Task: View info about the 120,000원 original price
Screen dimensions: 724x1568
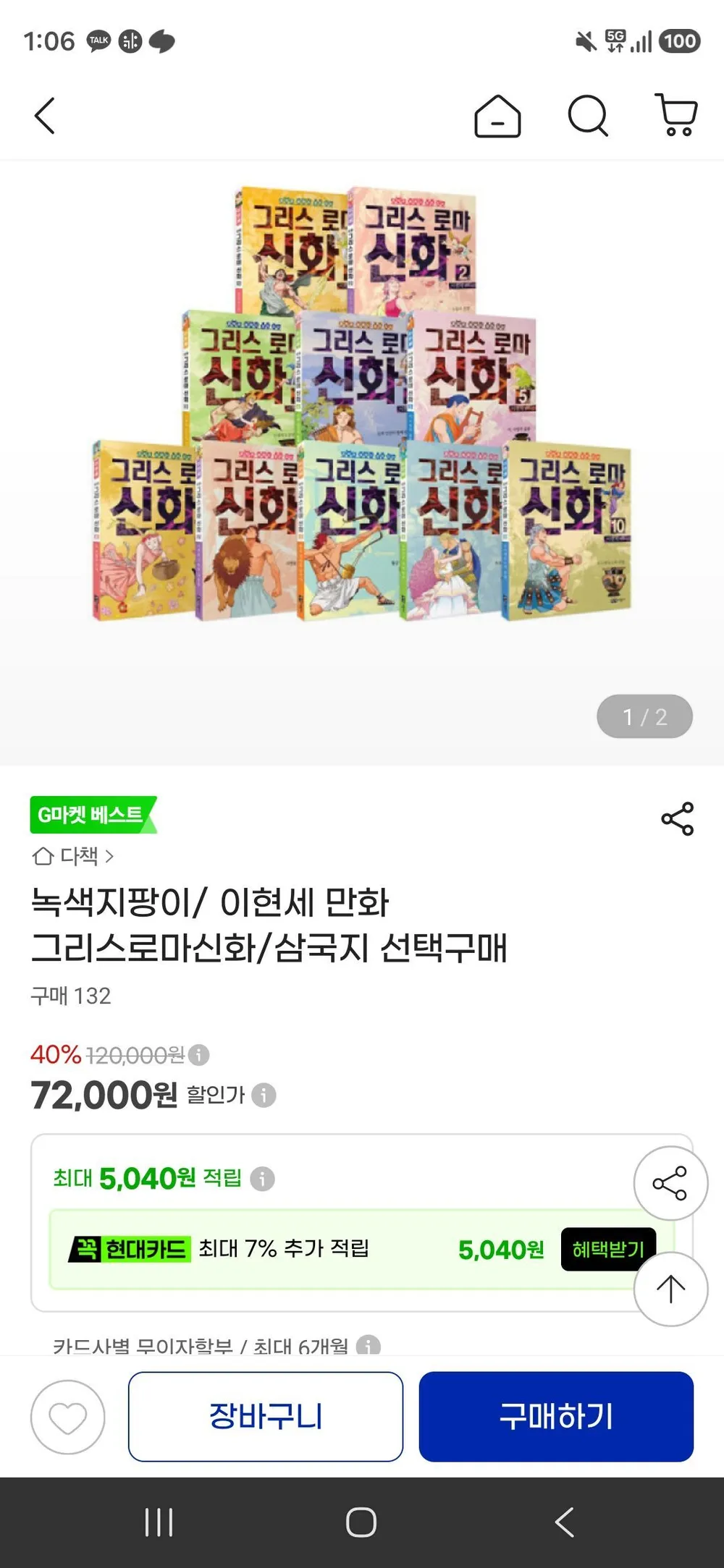Action: click(x=199, y=1055)
